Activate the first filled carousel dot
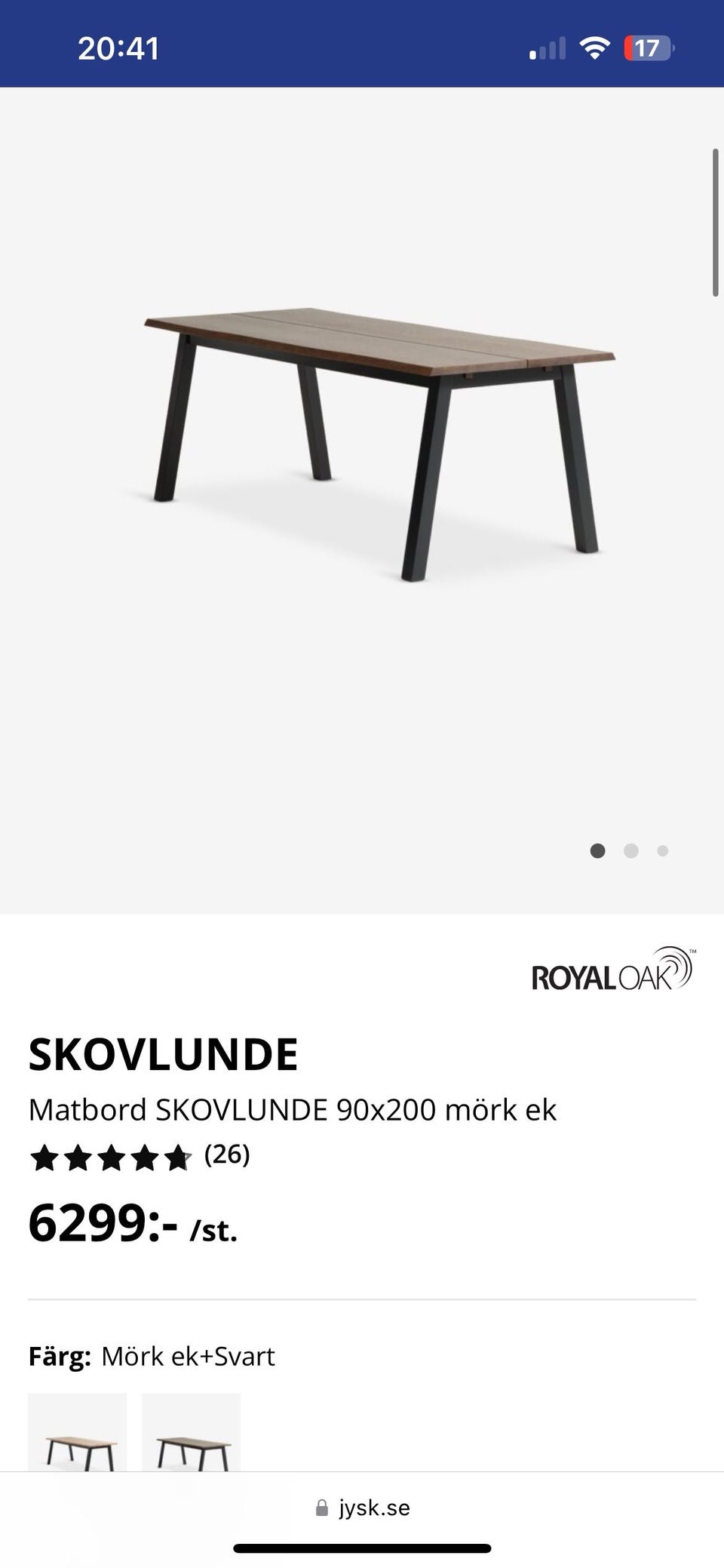This screenshot has height=1568, width=724. (597, 850)
